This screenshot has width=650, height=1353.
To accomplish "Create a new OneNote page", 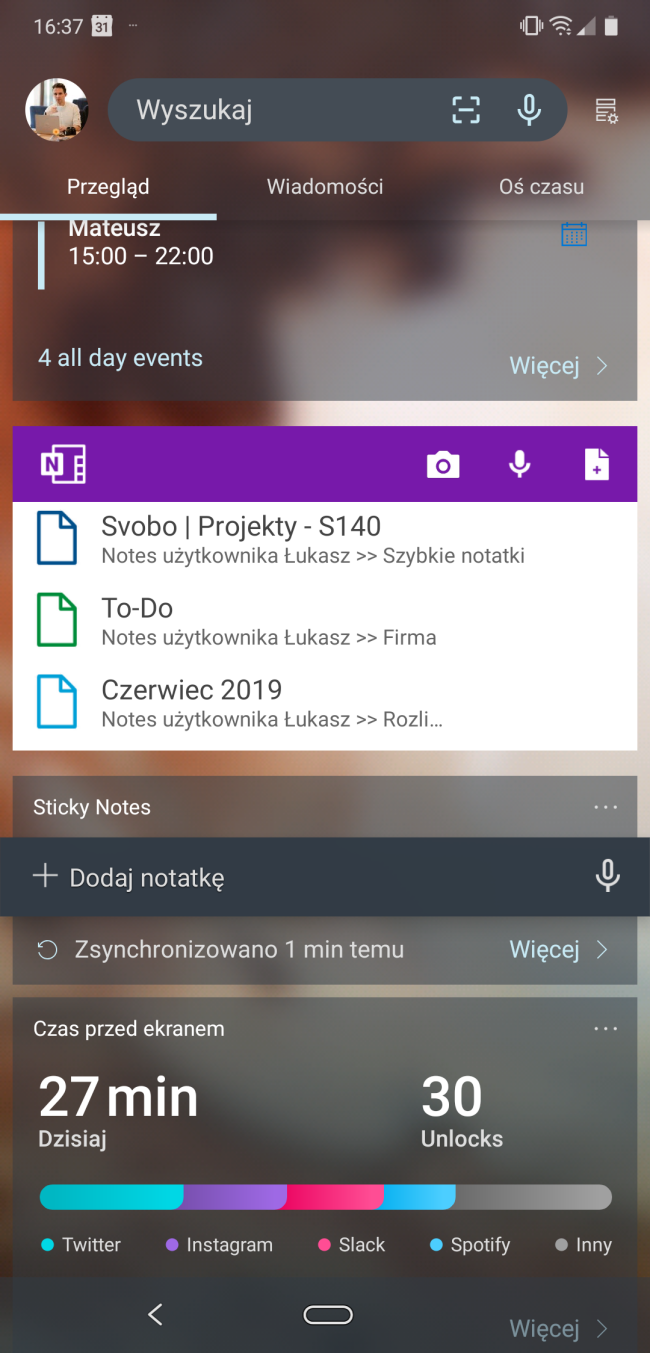I will click(x=596, y=465).
